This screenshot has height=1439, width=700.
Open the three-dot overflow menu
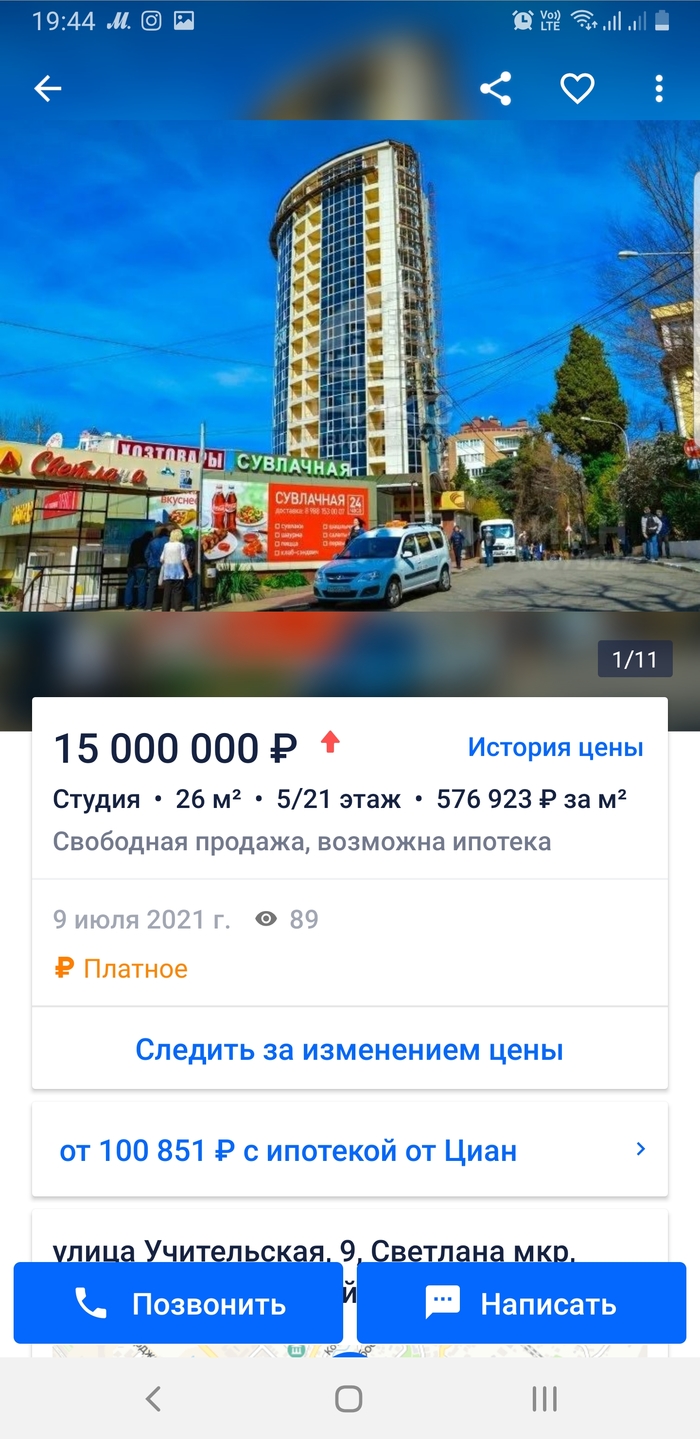658,89
